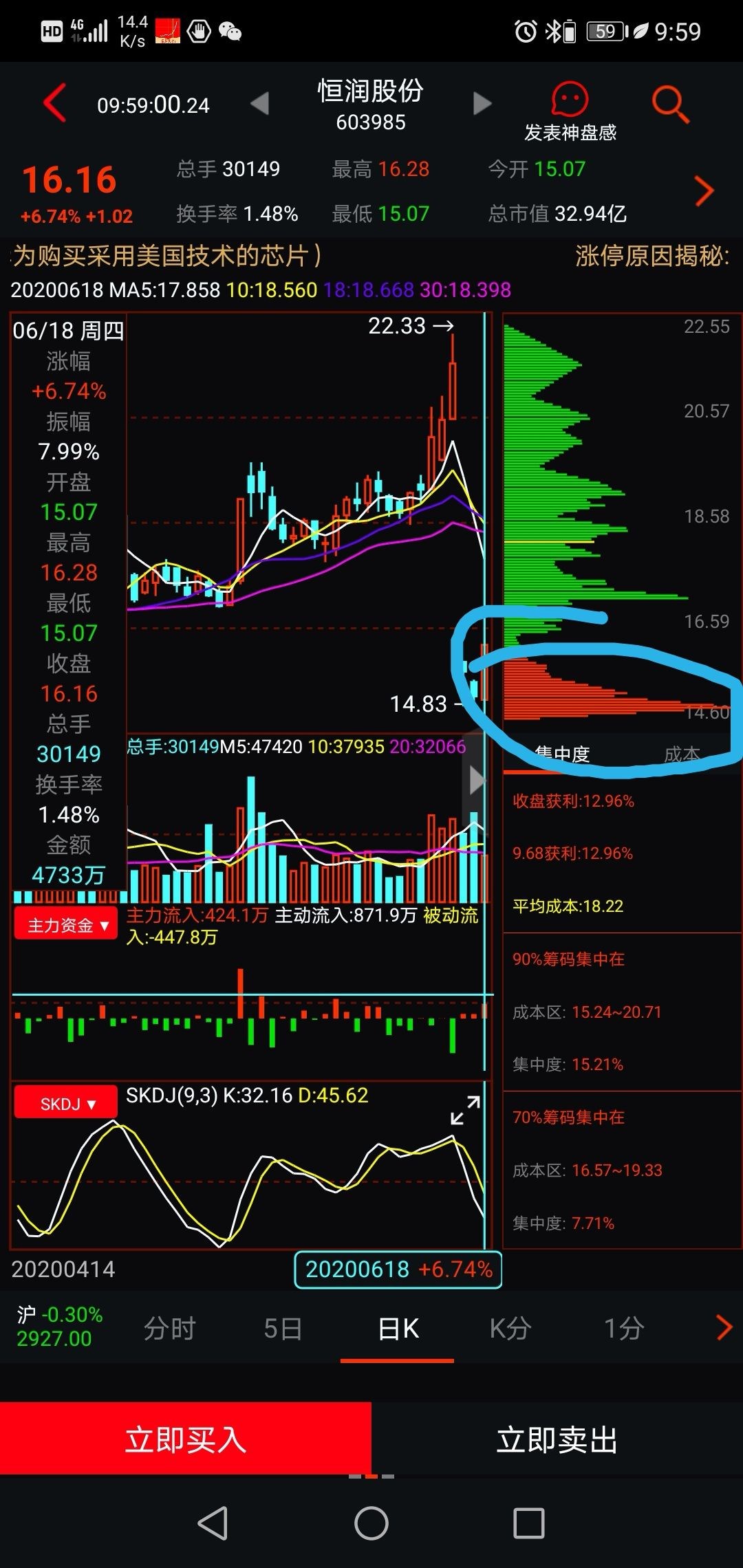Switch to the previous stock

[x=259, y=104]
